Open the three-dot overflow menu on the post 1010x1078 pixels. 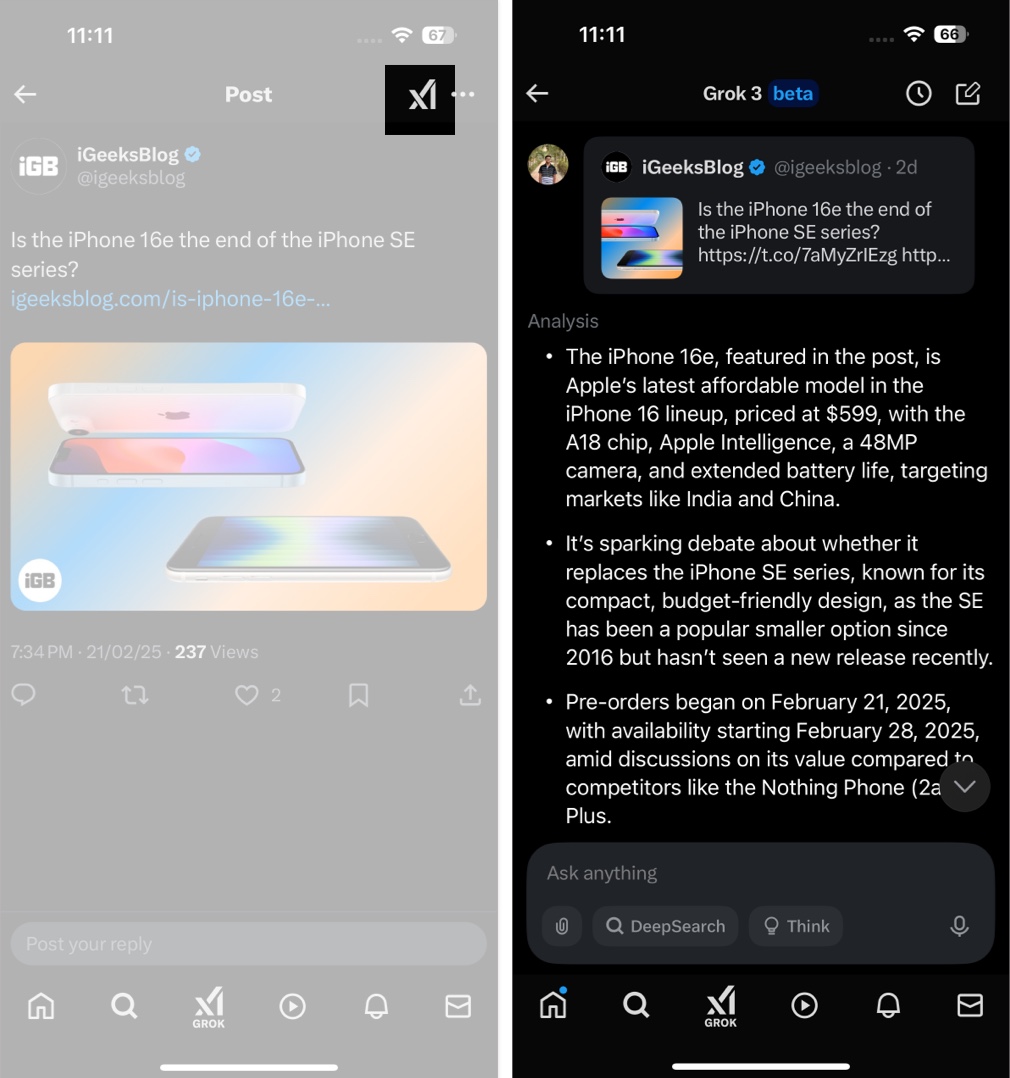click(x=463, y=95)
